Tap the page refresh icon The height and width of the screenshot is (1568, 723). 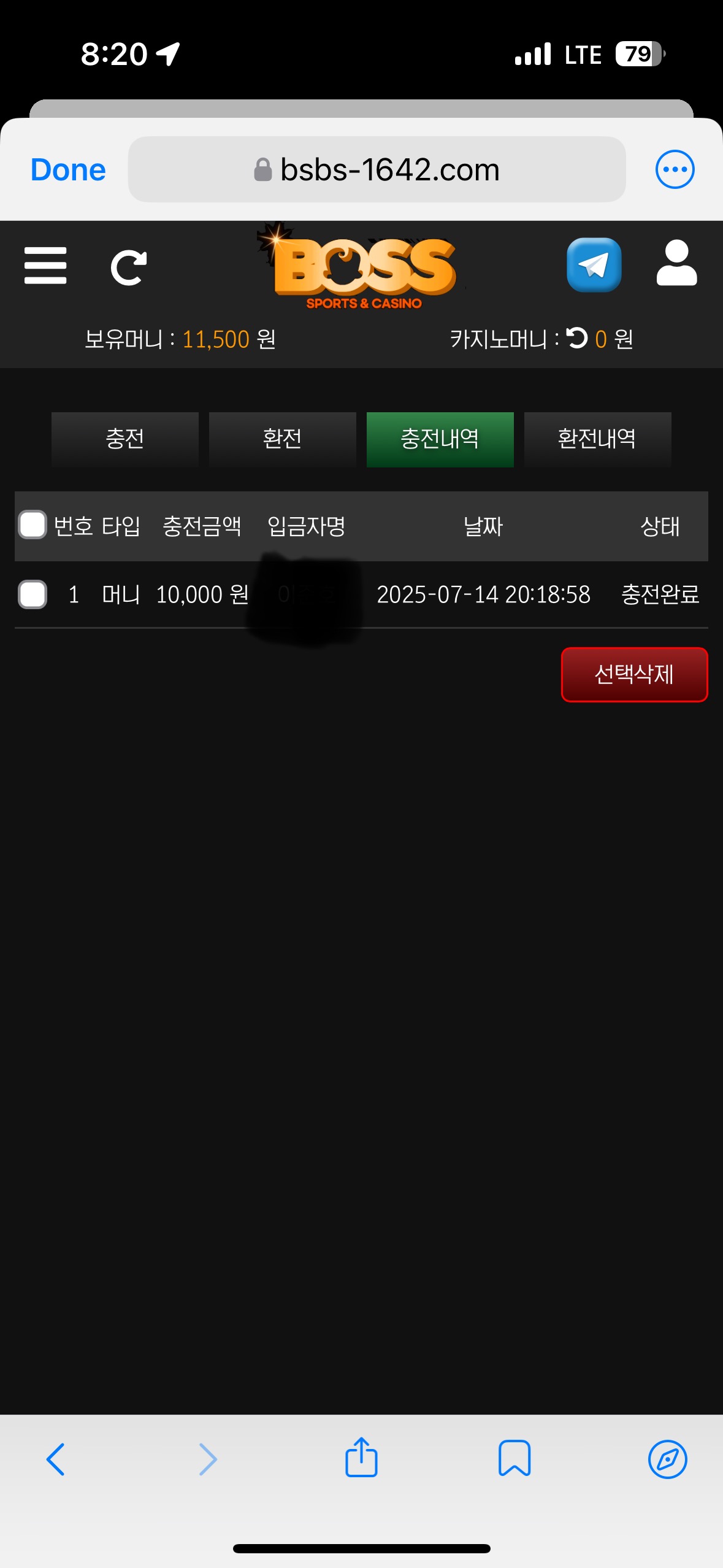pyautogui.click(x=128, y=267)
